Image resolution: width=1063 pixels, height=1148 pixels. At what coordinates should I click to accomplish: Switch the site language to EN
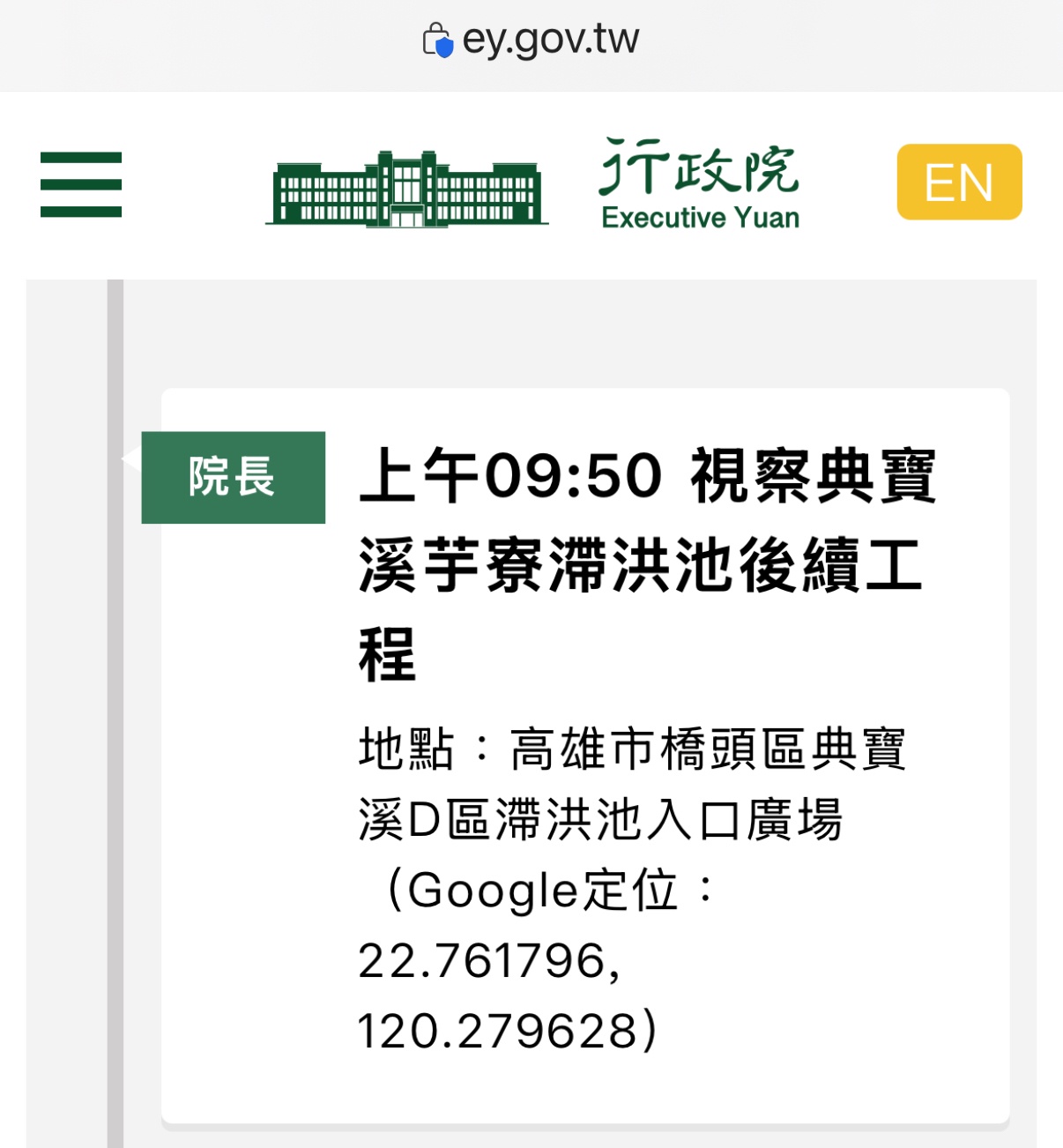point(959,183)
